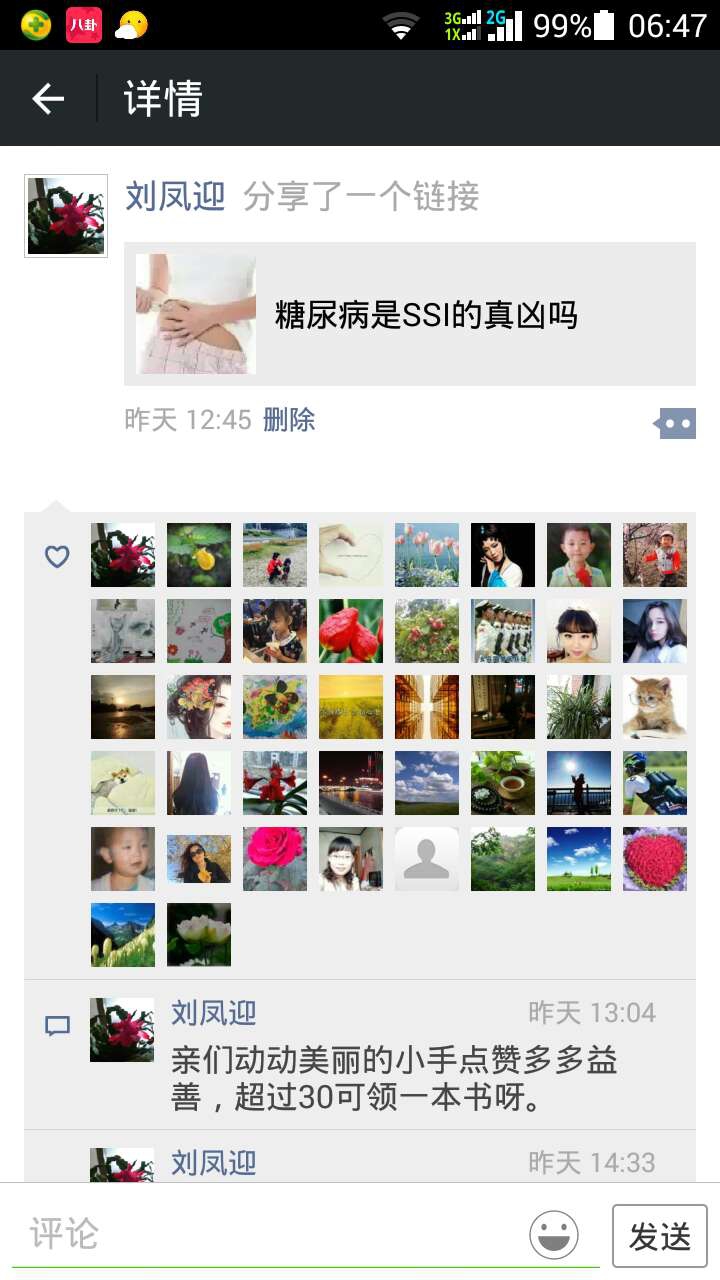Send the comment with 发送

tap(659, 1236)
